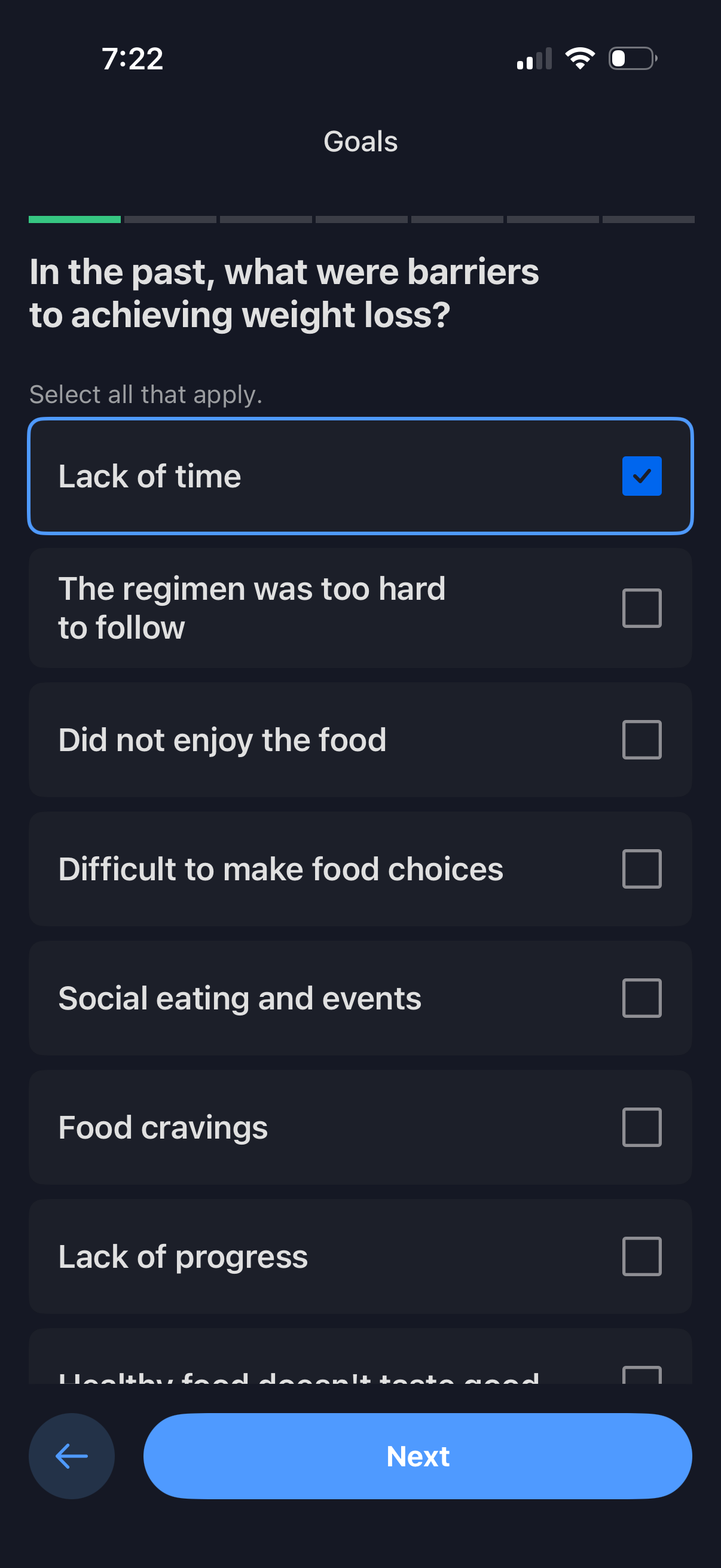This screenshot has width=721, height=1568.
Task: Click the clock showing 7:22
Action: point(133,58)
